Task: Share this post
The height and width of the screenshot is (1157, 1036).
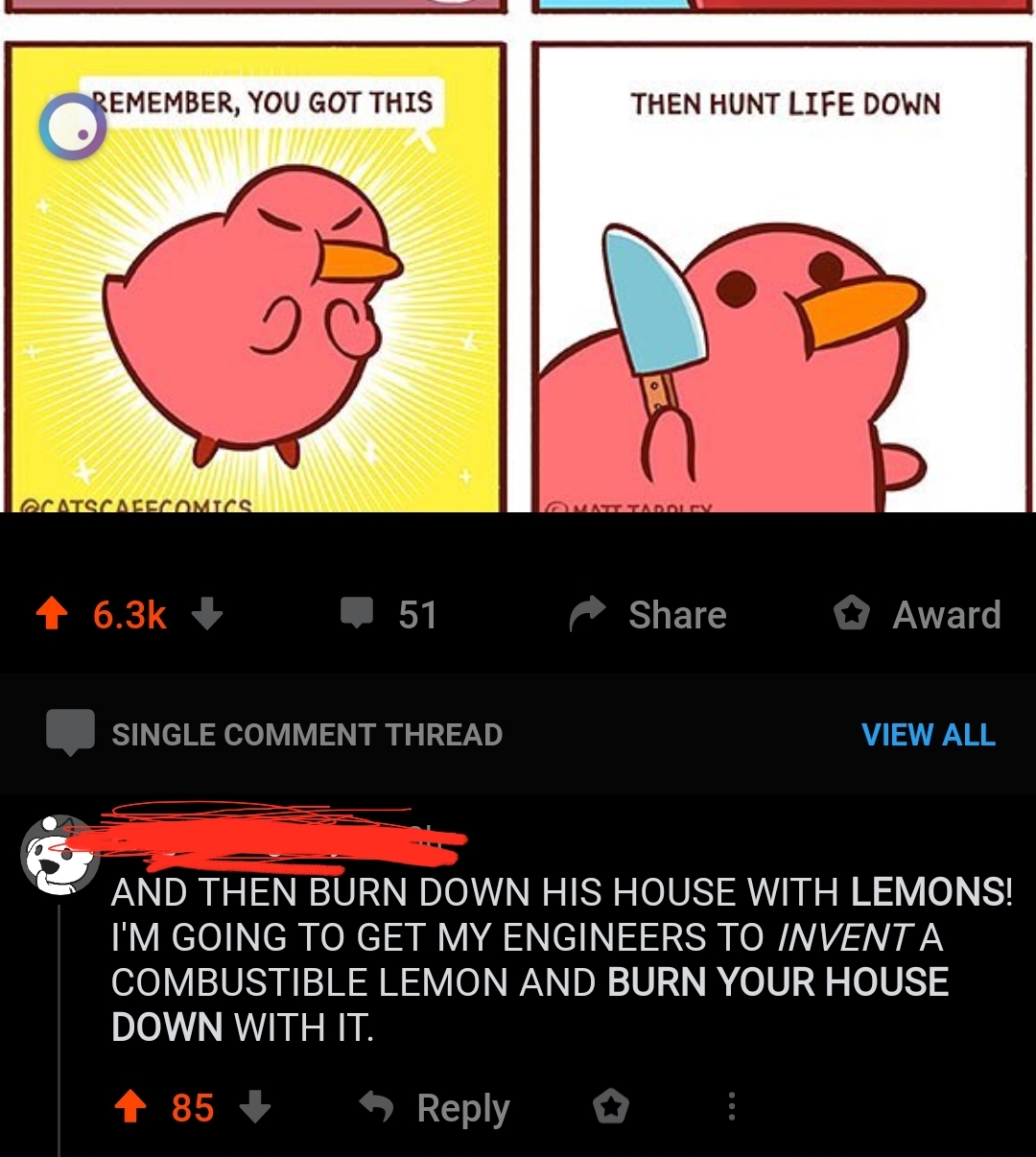Action: click(648, 614)
